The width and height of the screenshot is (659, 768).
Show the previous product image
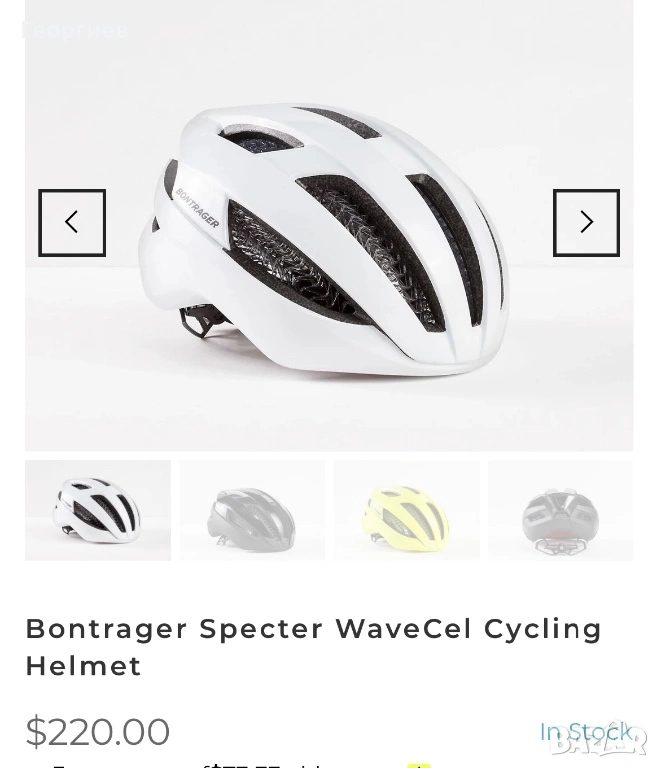(72, 223)
